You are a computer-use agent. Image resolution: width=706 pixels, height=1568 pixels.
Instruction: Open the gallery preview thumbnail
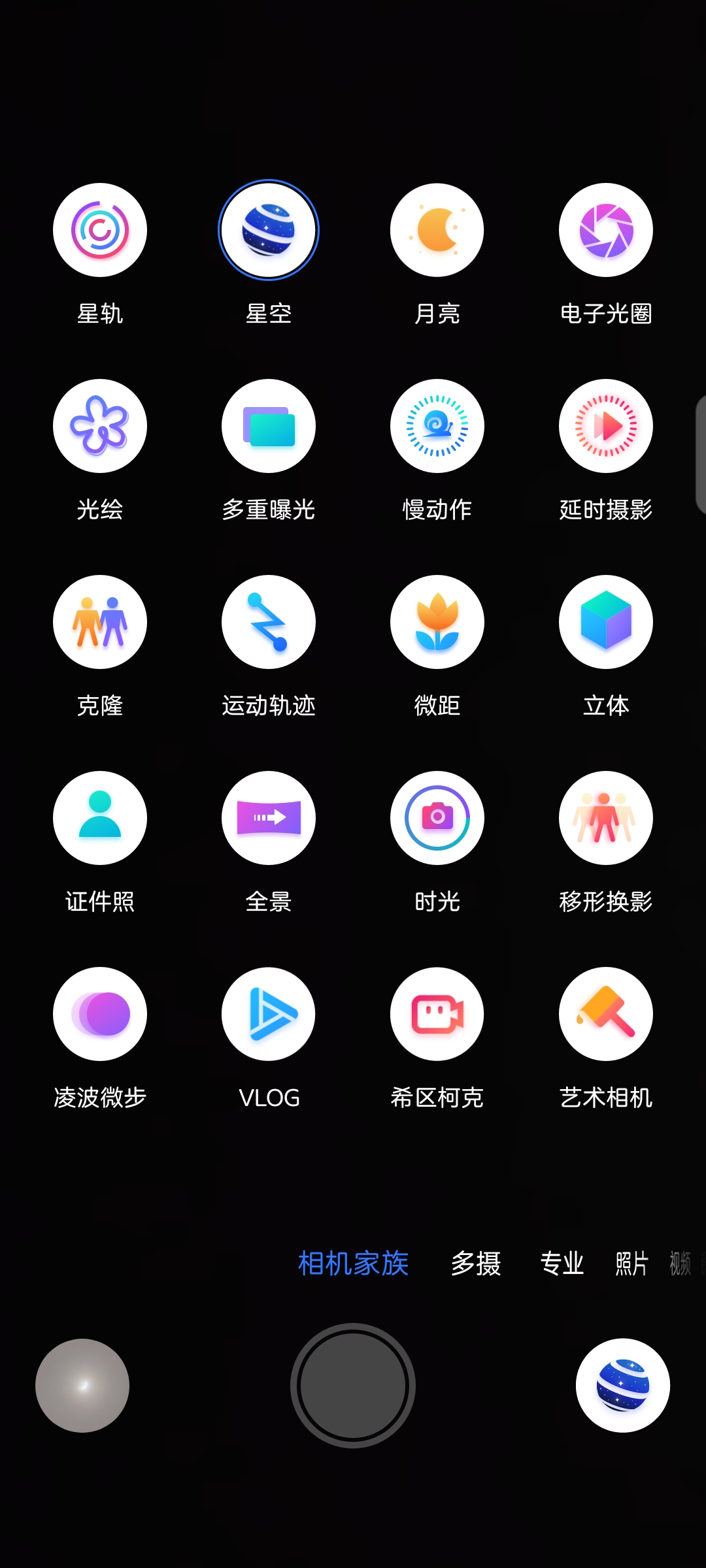click(82, 1386)
